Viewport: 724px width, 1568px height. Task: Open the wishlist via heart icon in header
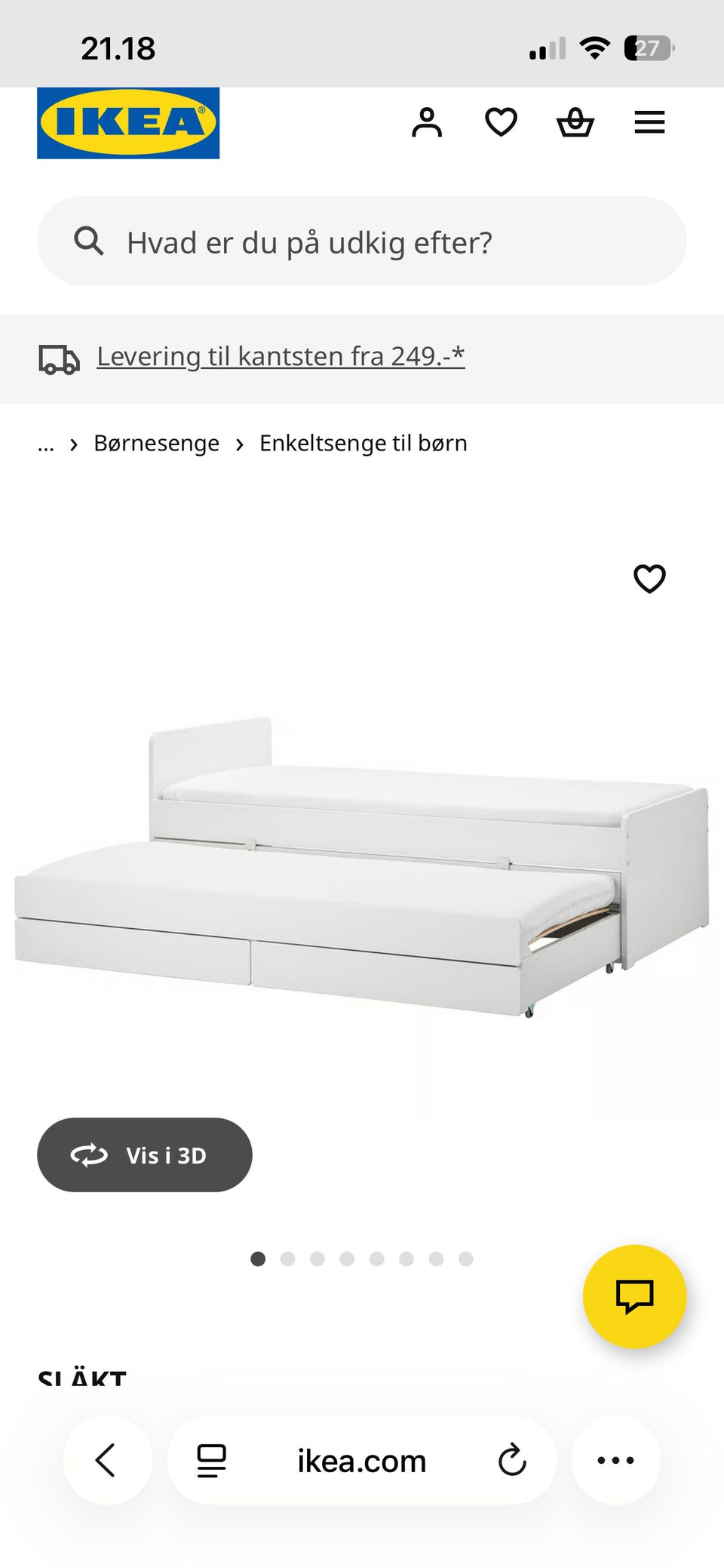tap(500, 121)
